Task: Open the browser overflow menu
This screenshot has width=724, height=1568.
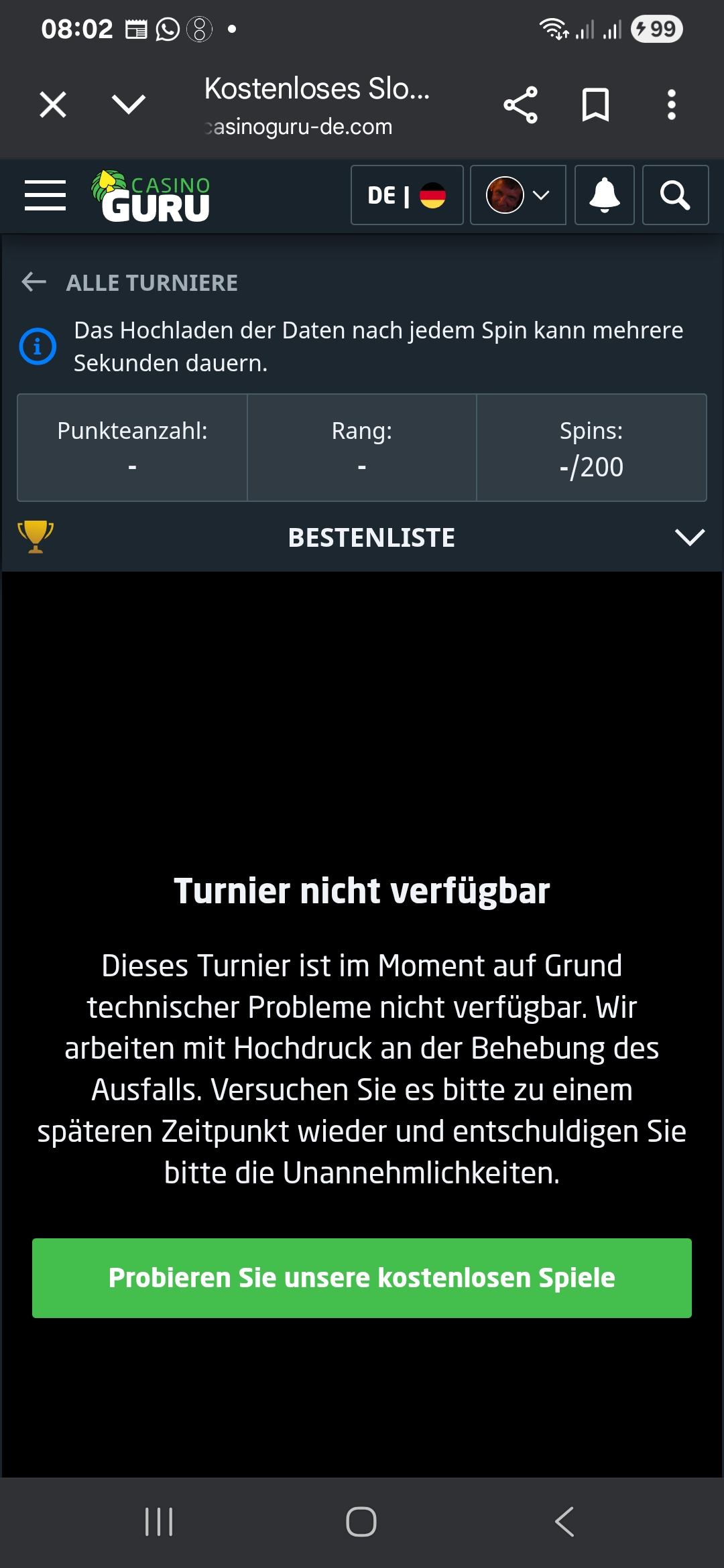Action: 671,105
